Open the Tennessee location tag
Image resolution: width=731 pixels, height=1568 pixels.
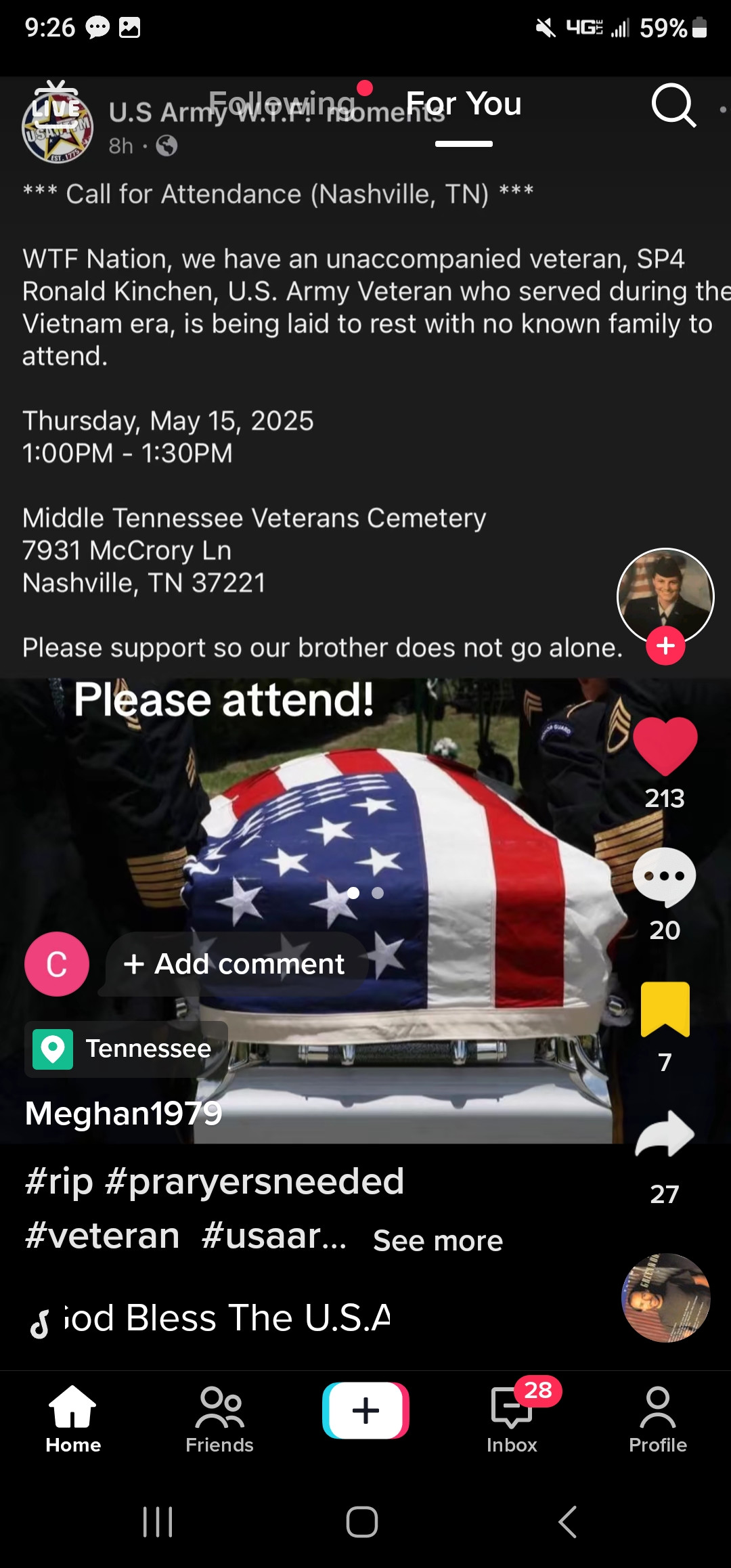pyautogui.click(x=126, y=1049)
